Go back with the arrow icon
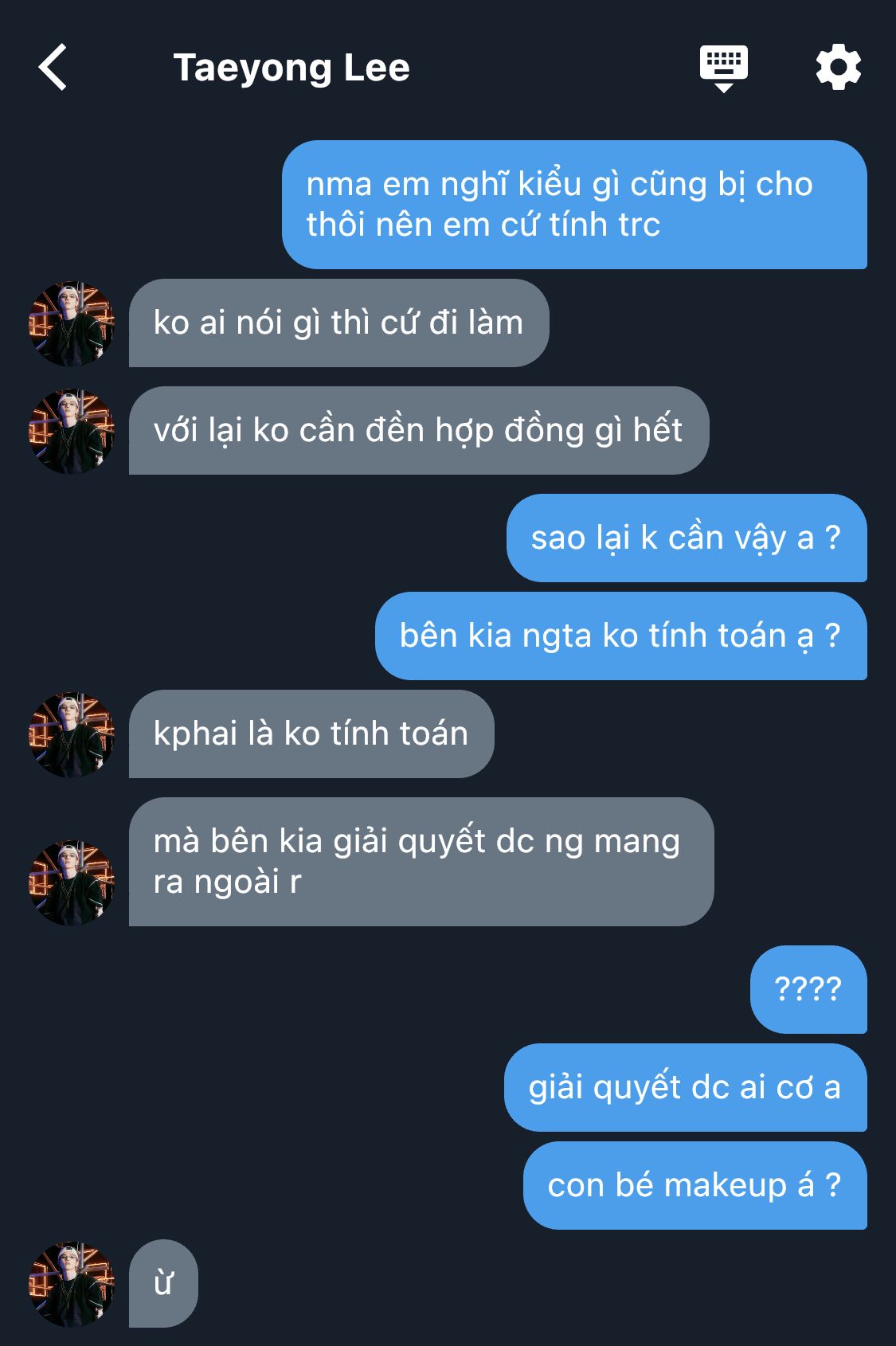The height and width of the screenshot is (1346, 896). click(x=53, y=67)
